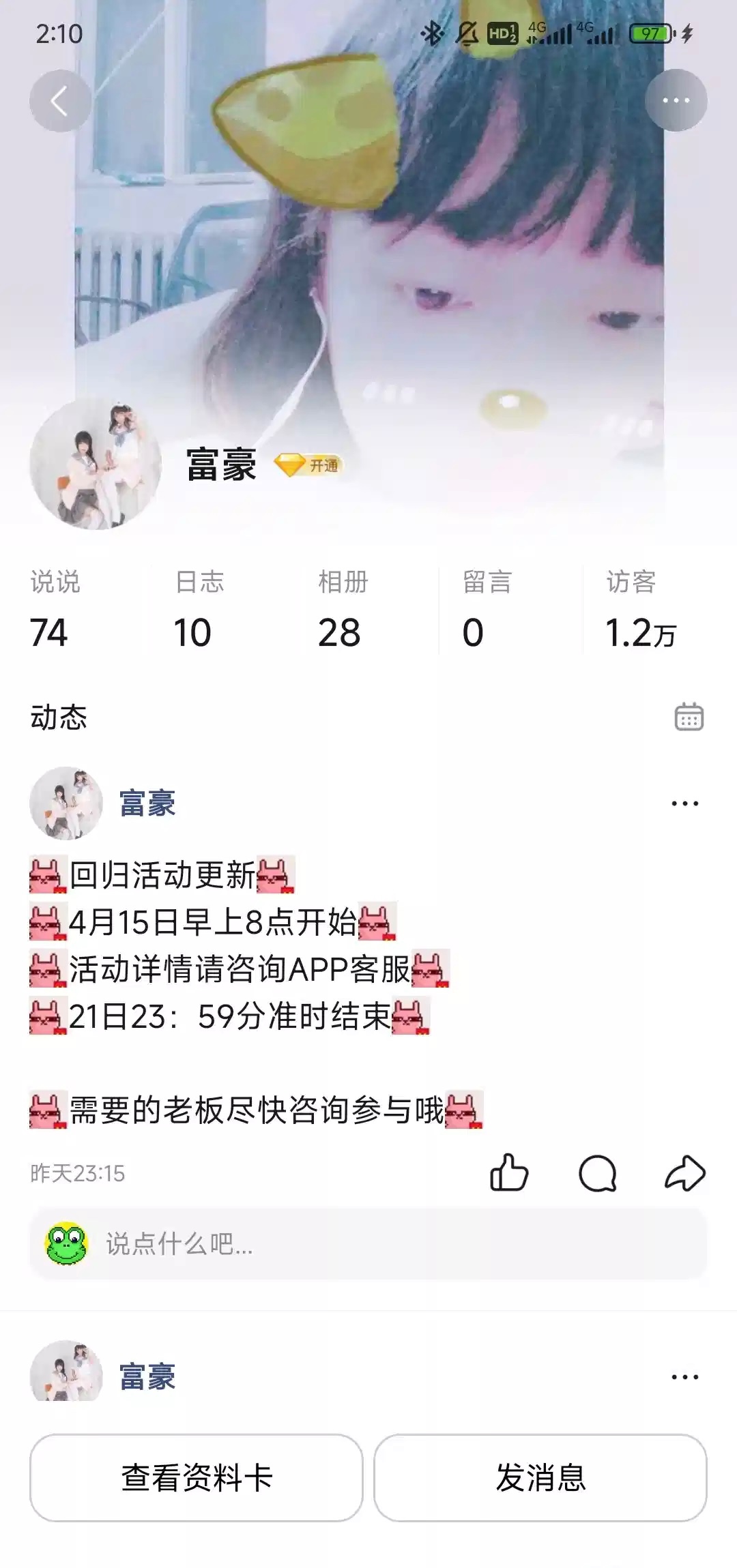Tap the 开通 yellow diamond badge

click(307, 466)
